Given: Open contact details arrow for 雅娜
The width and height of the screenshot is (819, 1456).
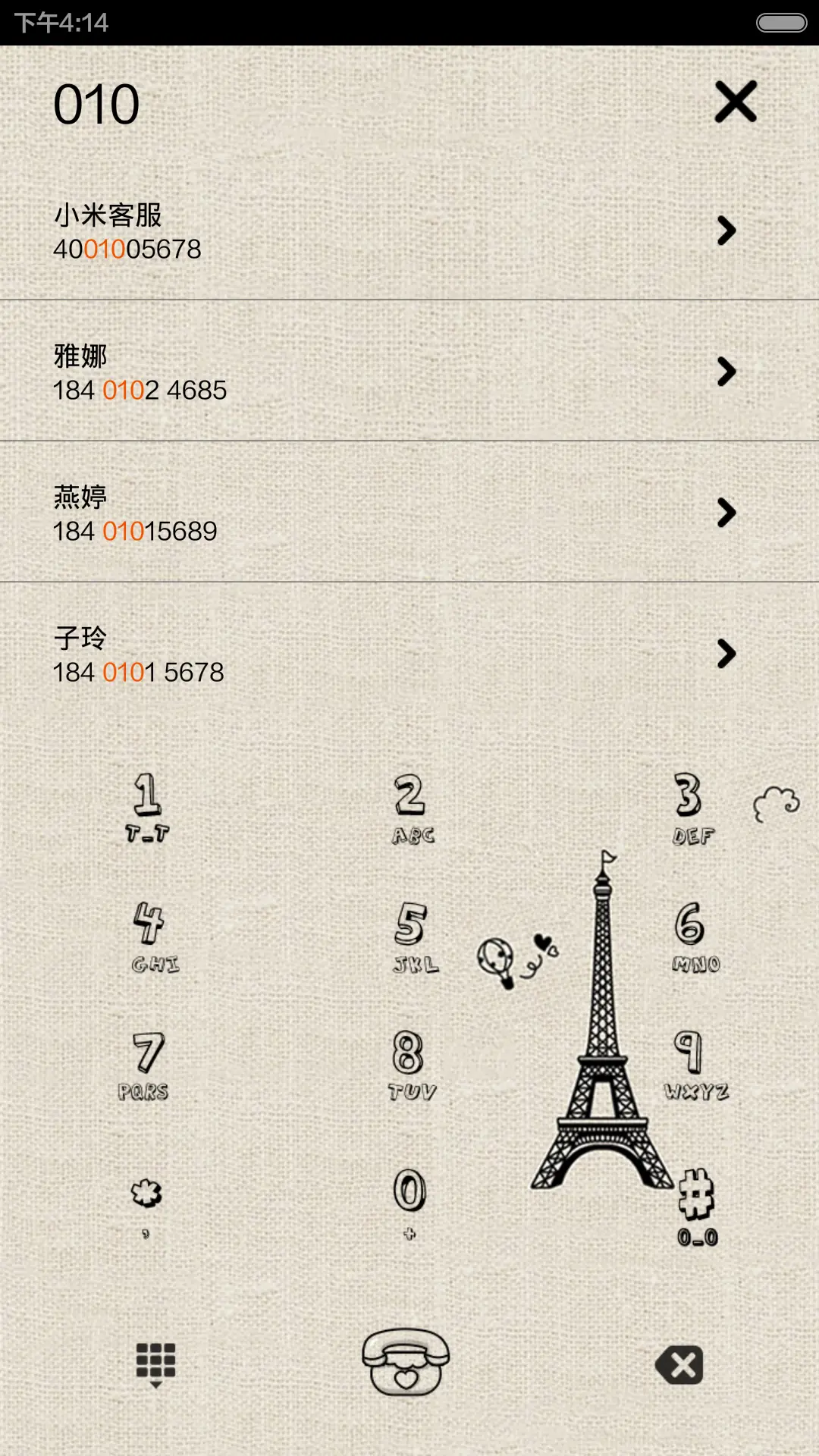Looking at the screenshot, I should [726, 371].
